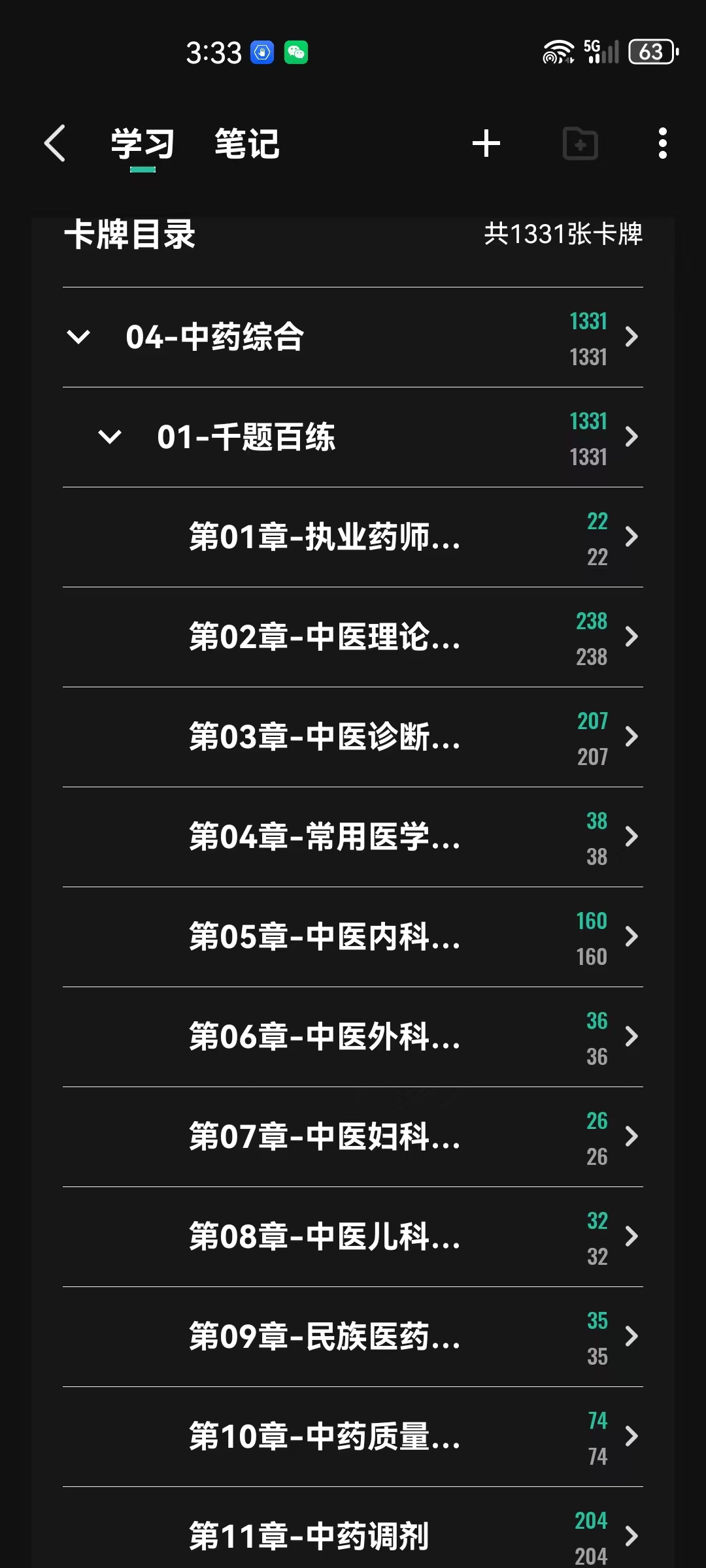706x1568 pixels.
Task: Open 第01章-执业药师 chapter
Action: (x=325, y=537)
